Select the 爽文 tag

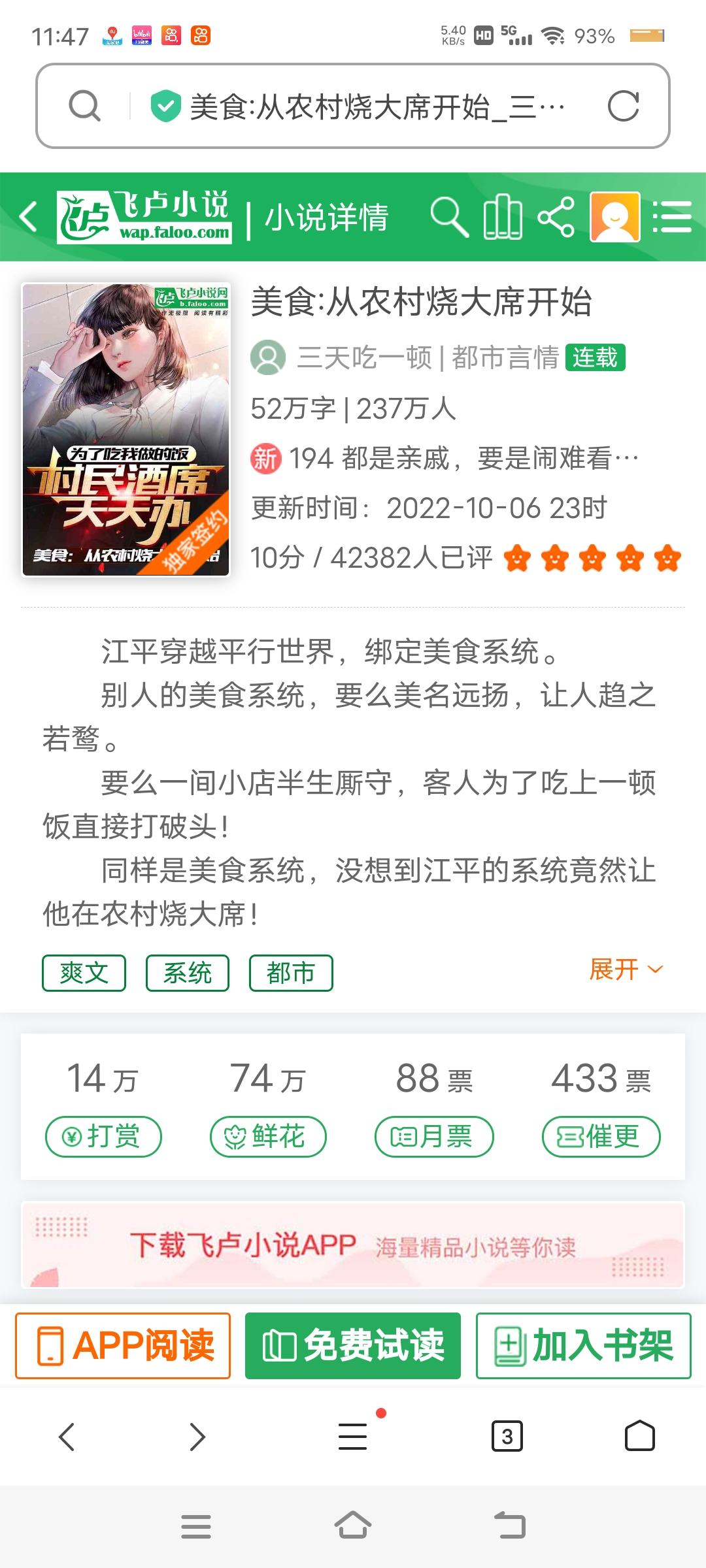(84, 973)
